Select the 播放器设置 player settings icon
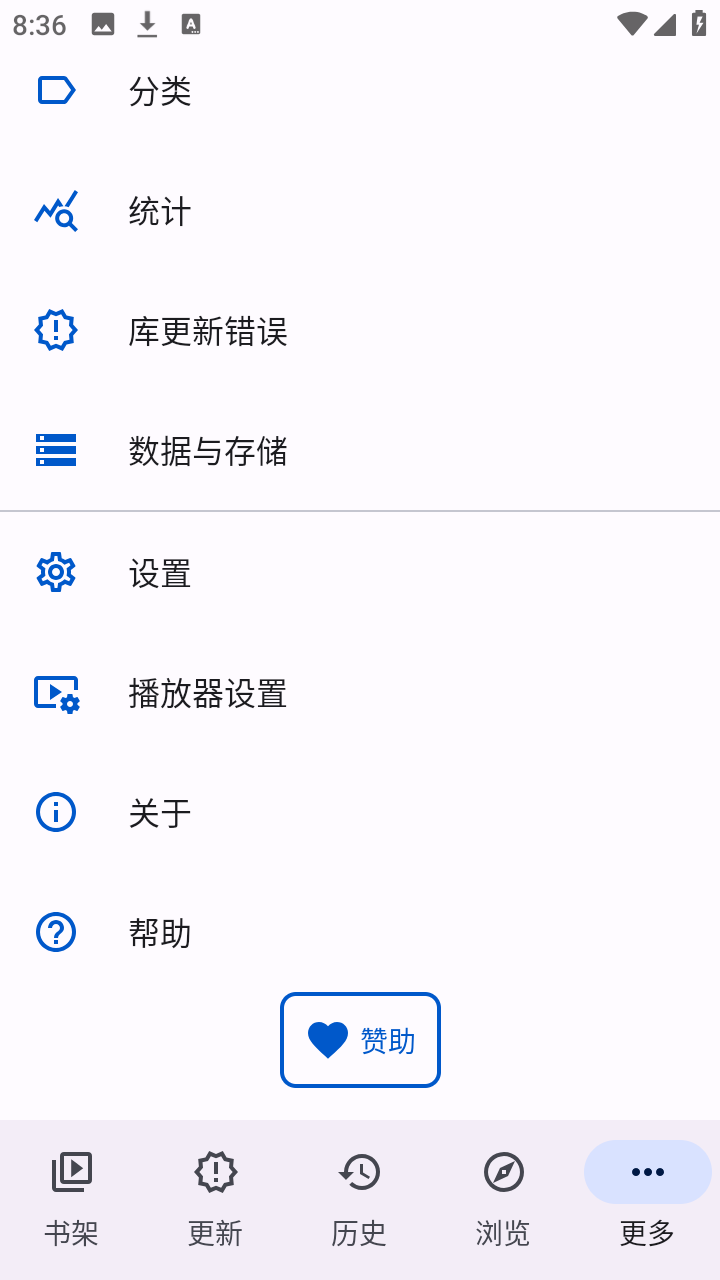The image size is (720, 1280). click(57, 692)
